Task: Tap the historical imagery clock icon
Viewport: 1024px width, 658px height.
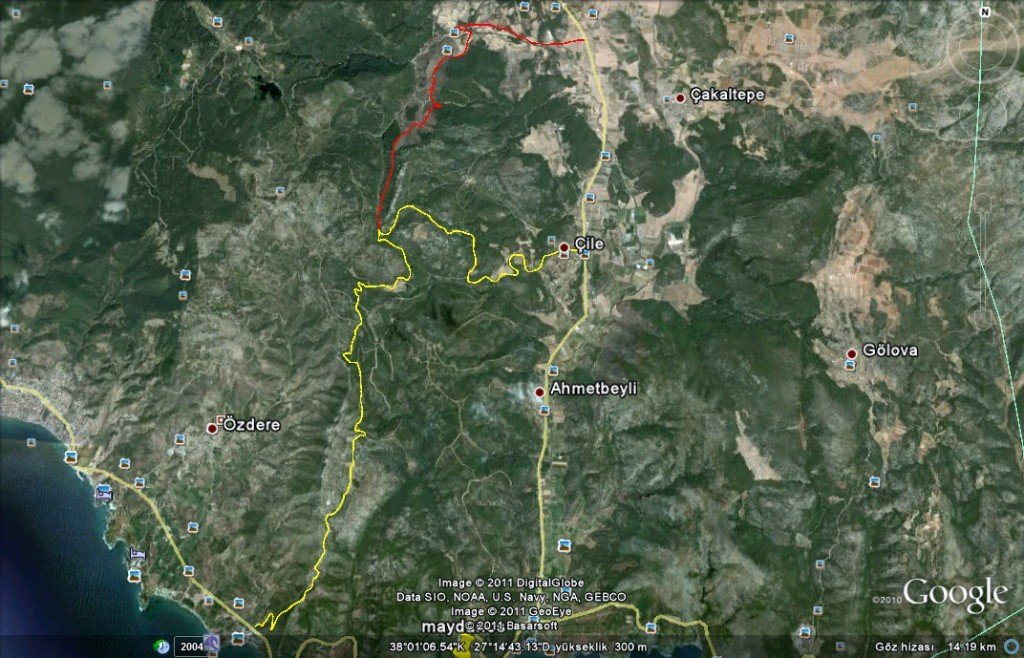Action: coord(162,646)
